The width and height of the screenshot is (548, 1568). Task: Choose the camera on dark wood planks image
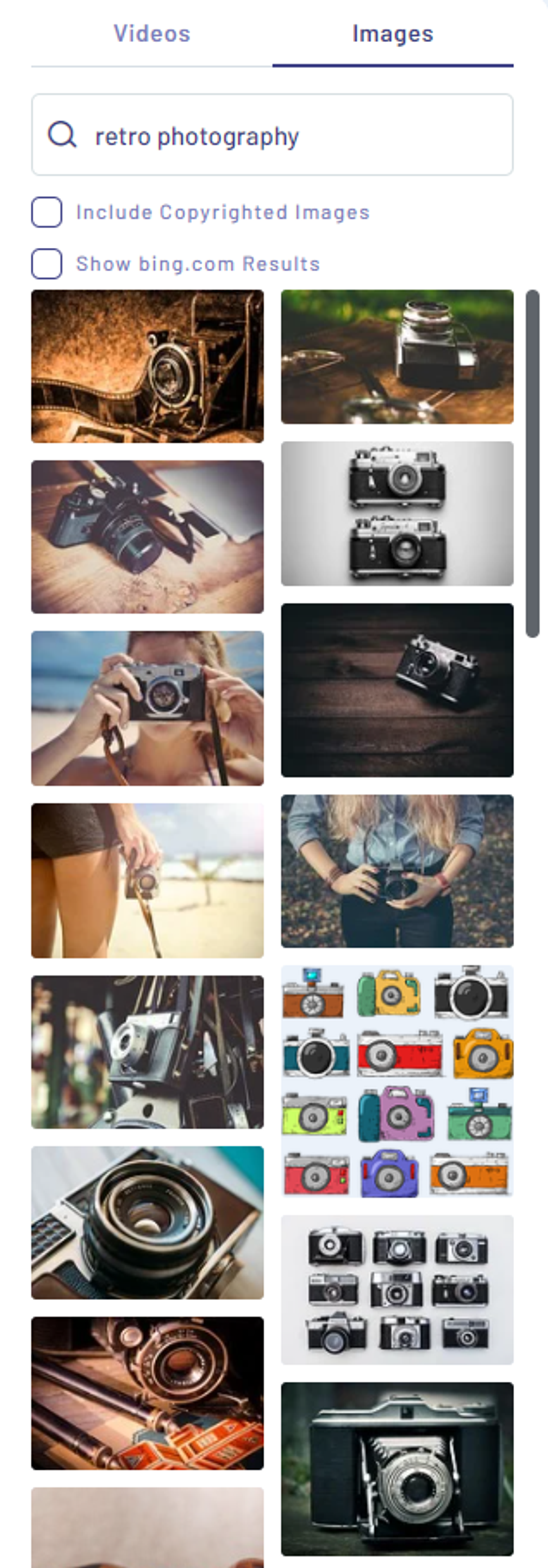[x=397, y=690]
